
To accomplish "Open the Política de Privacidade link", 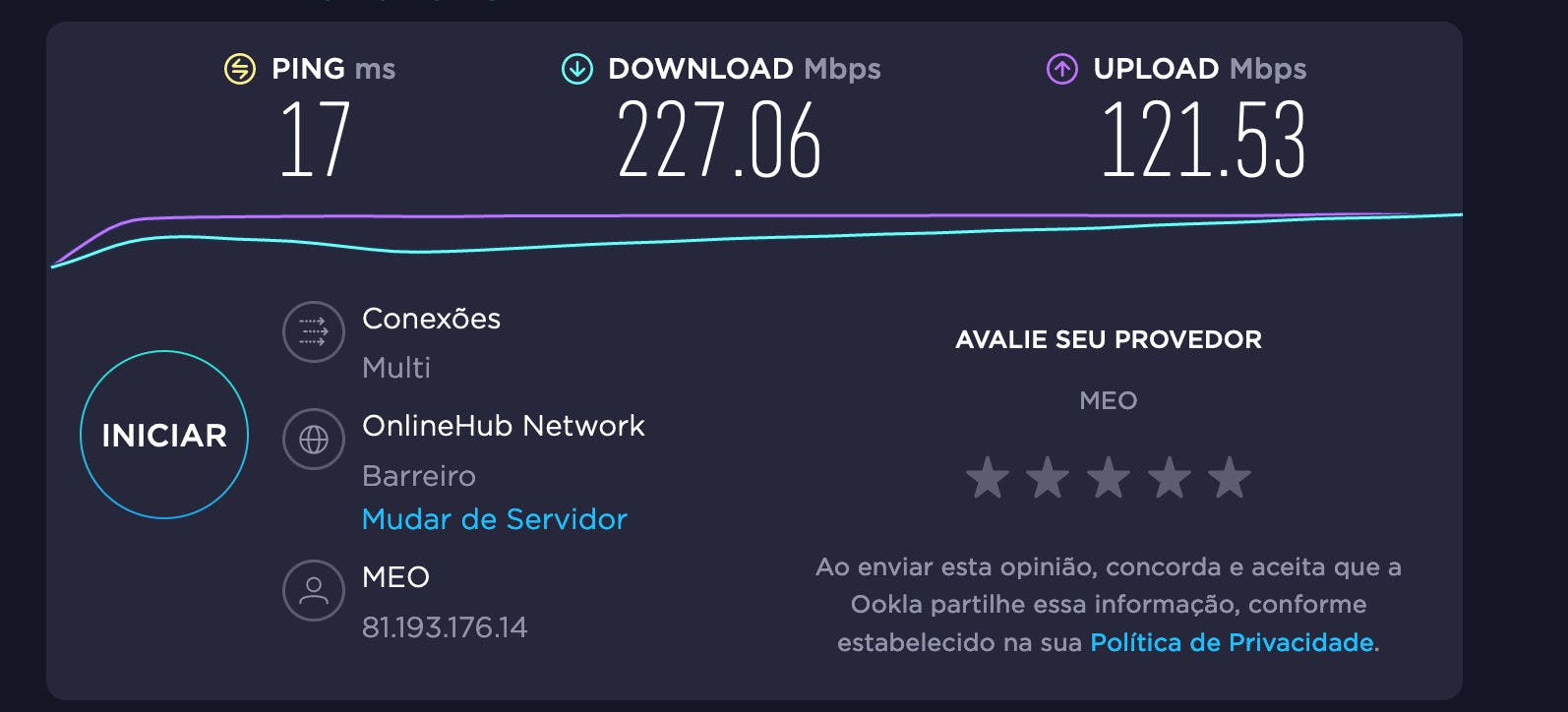I will (x=1232, y=642).
